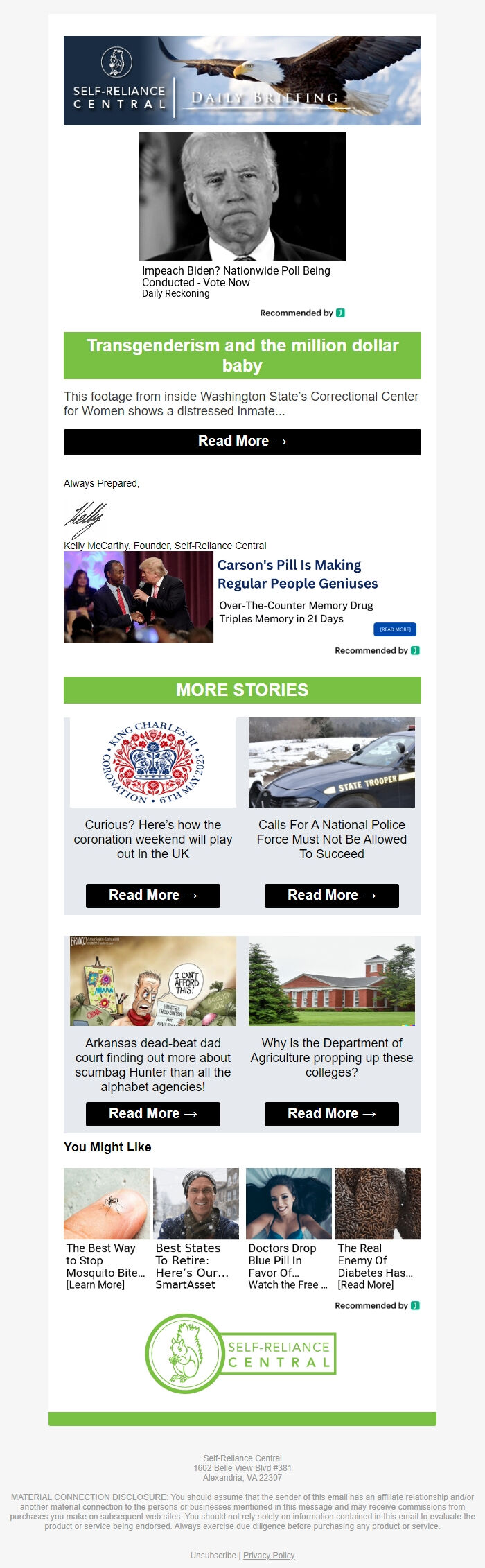Read more about the million dollar baby story

242,442
